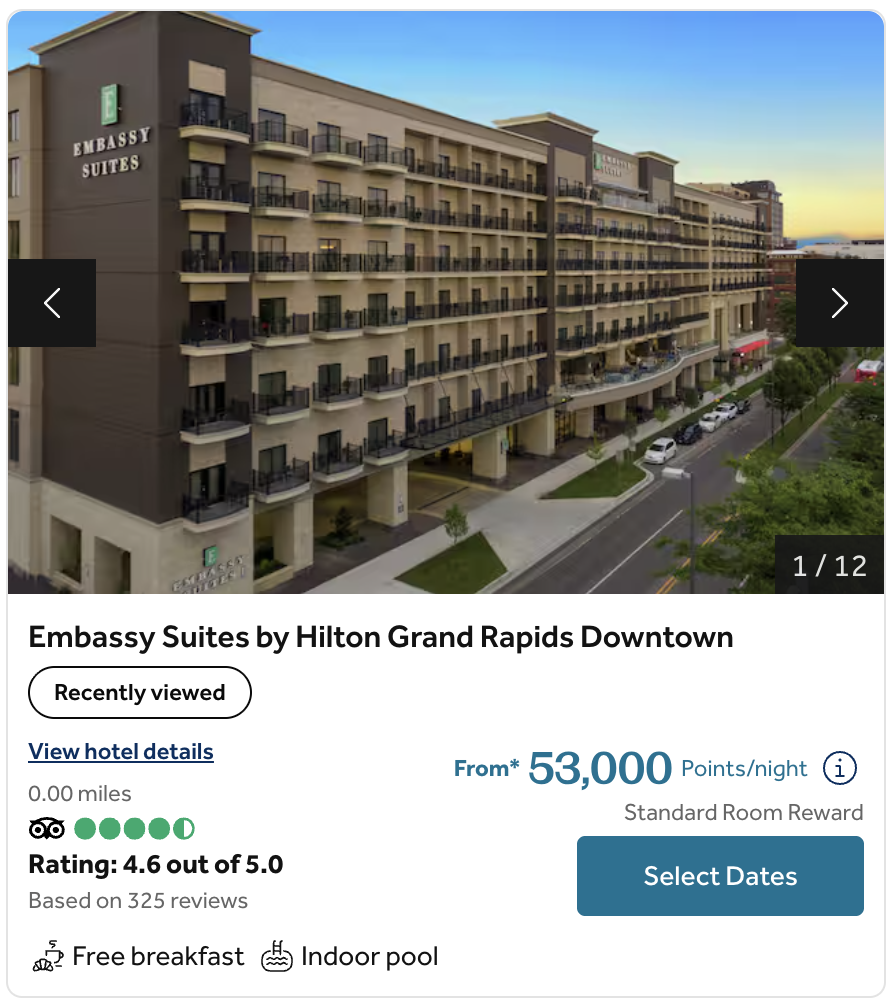
Task: Advance to next photo with right arrow
Action: 839,302
